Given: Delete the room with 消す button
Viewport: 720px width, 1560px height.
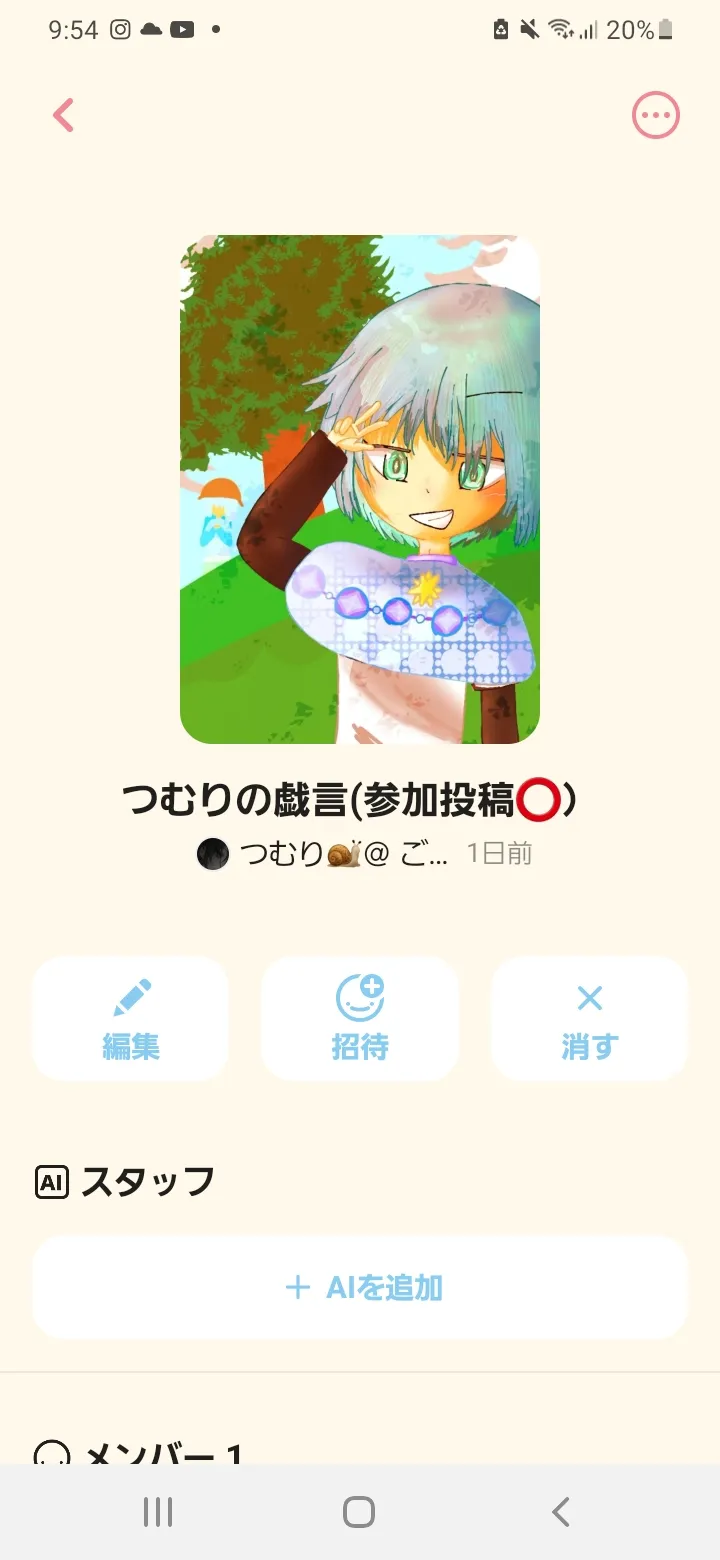Looking at the screenshot, I should [589, 1019].
